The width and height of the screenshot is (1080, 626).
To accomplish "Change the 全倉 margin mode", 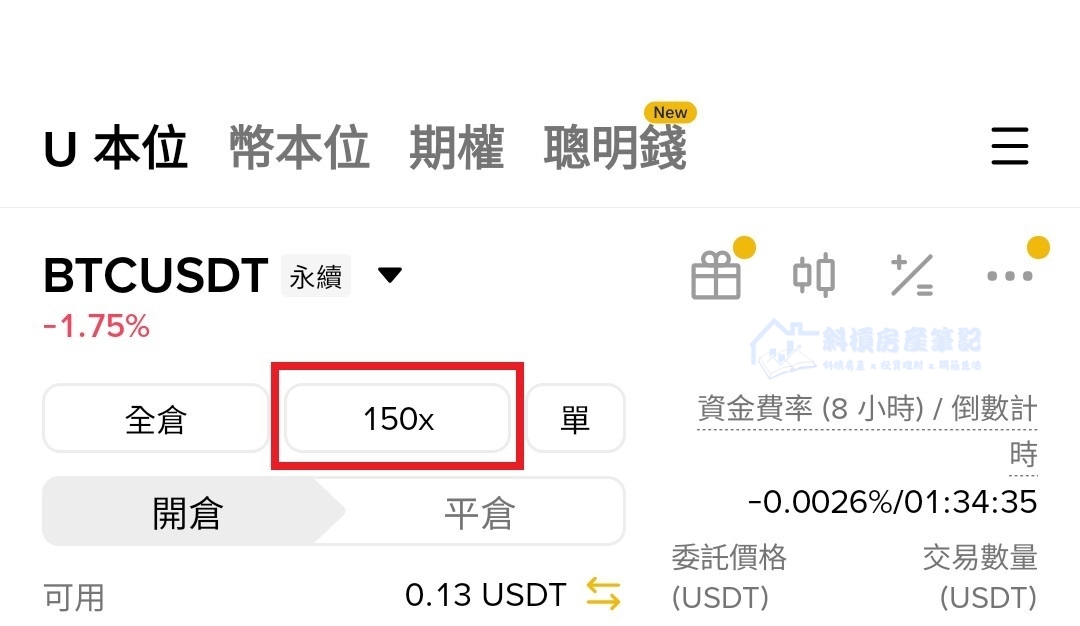I will point(155,419).
